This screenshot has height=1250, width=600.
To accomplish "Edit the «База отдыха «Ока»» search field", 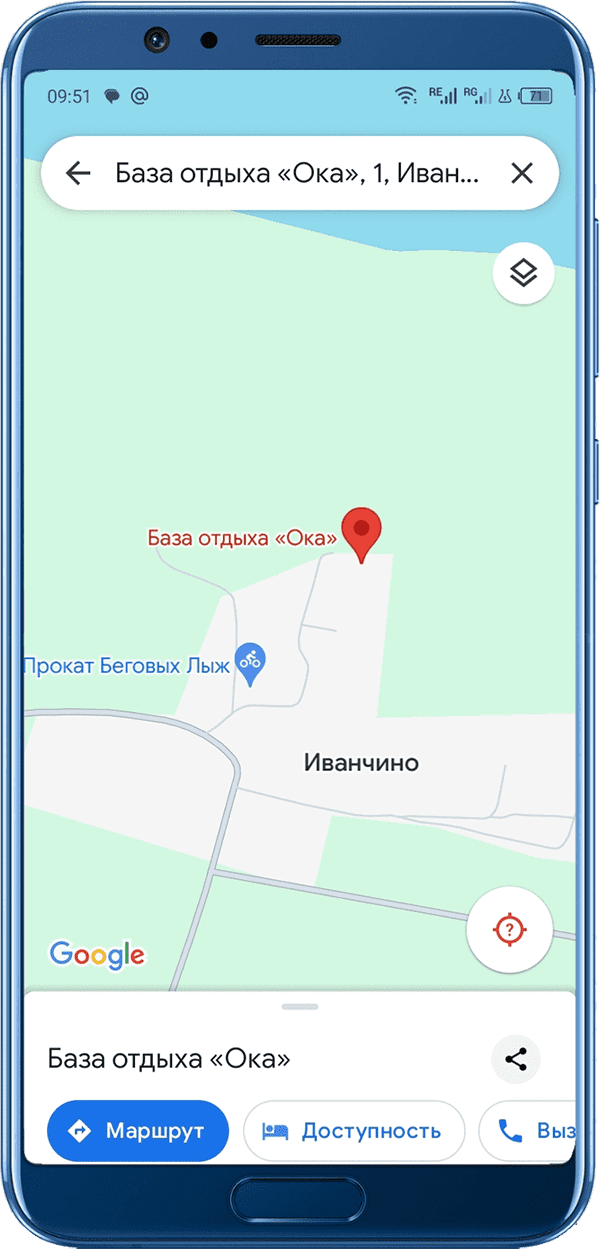I will (298, 173).
